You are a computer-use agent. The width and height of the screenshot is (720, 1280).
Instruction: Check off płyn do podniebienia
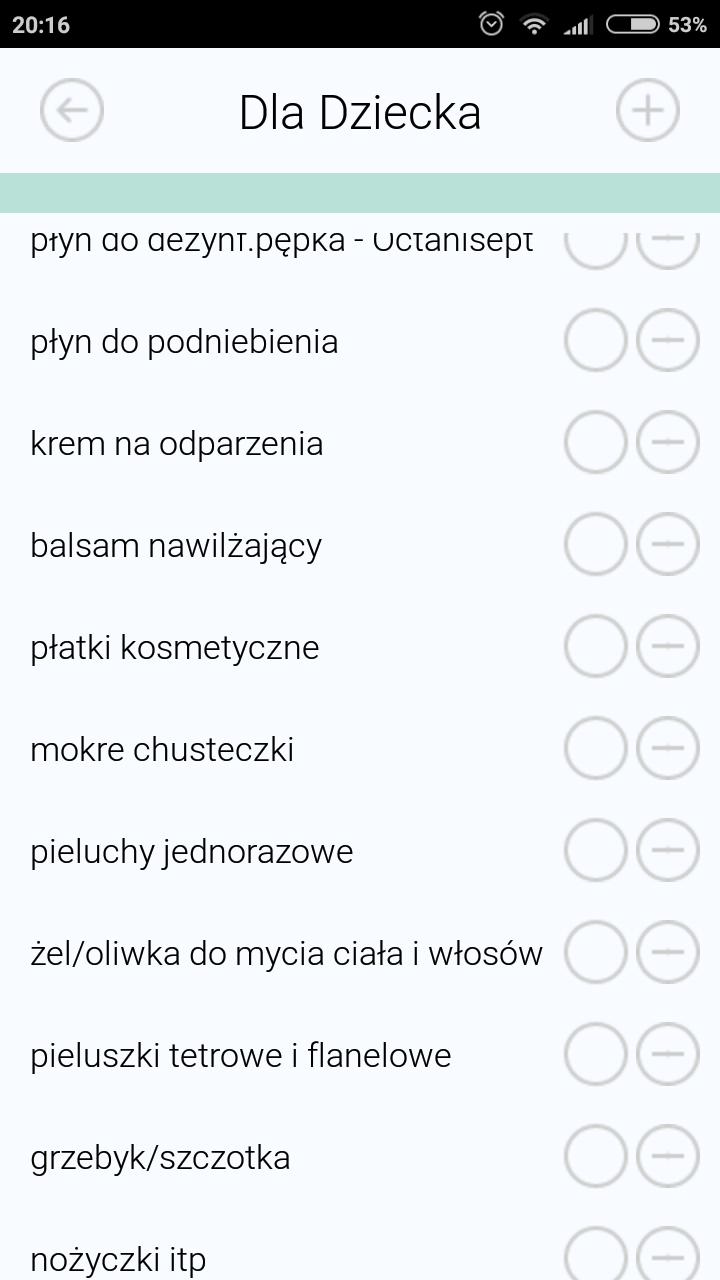click(596, 341)
